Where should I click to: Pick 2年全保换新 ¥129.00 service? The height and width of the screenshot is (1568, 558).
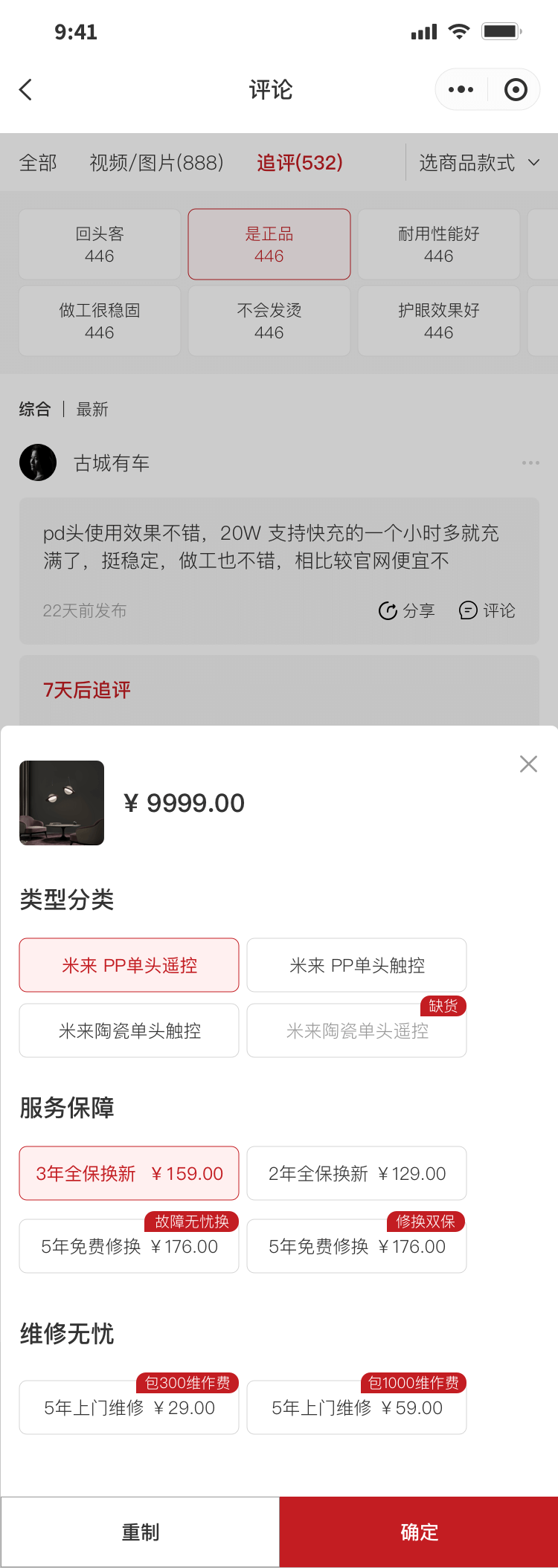[x=356, y=1173]
